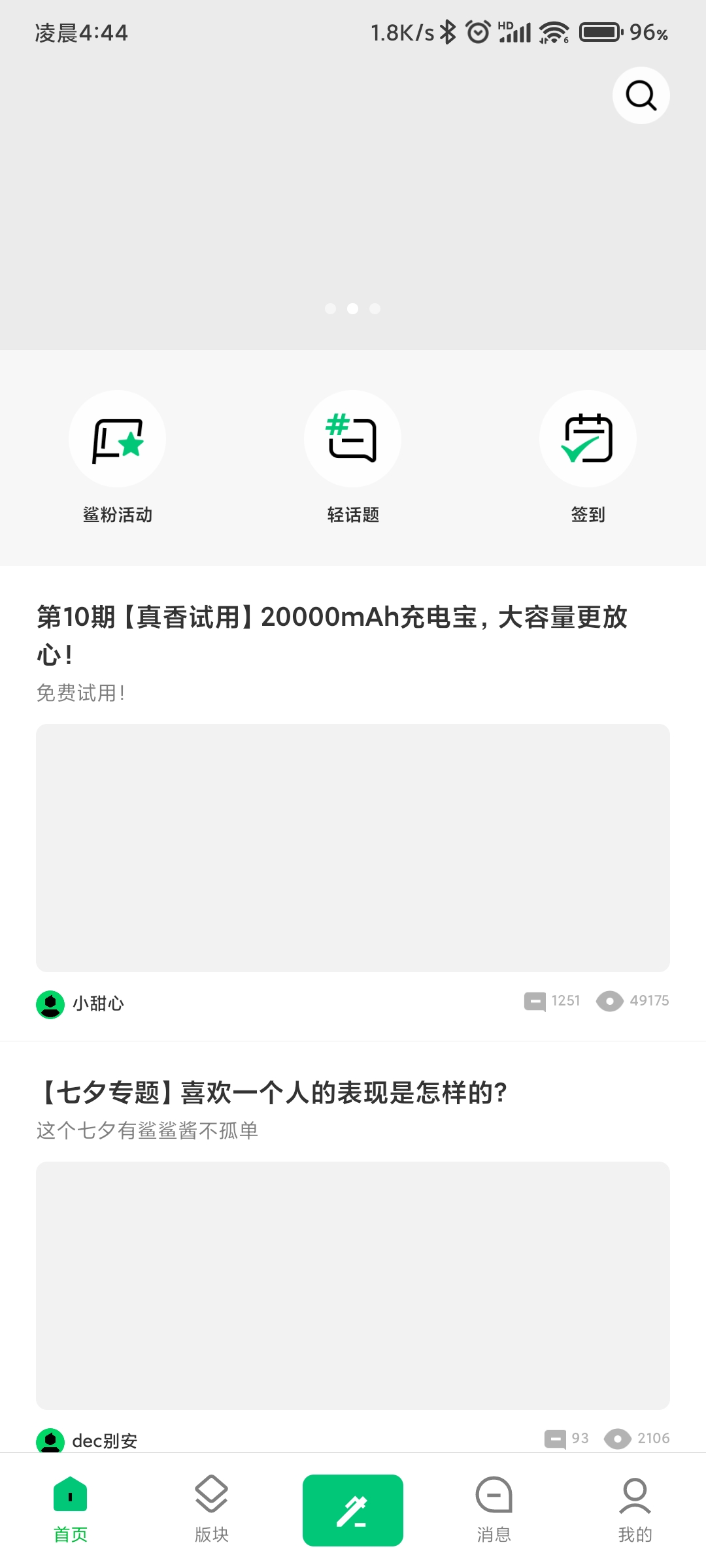The width and height of the screenshot is (706, 1568).
Task: Open the search icon
Action: click(x=641, y=95)
